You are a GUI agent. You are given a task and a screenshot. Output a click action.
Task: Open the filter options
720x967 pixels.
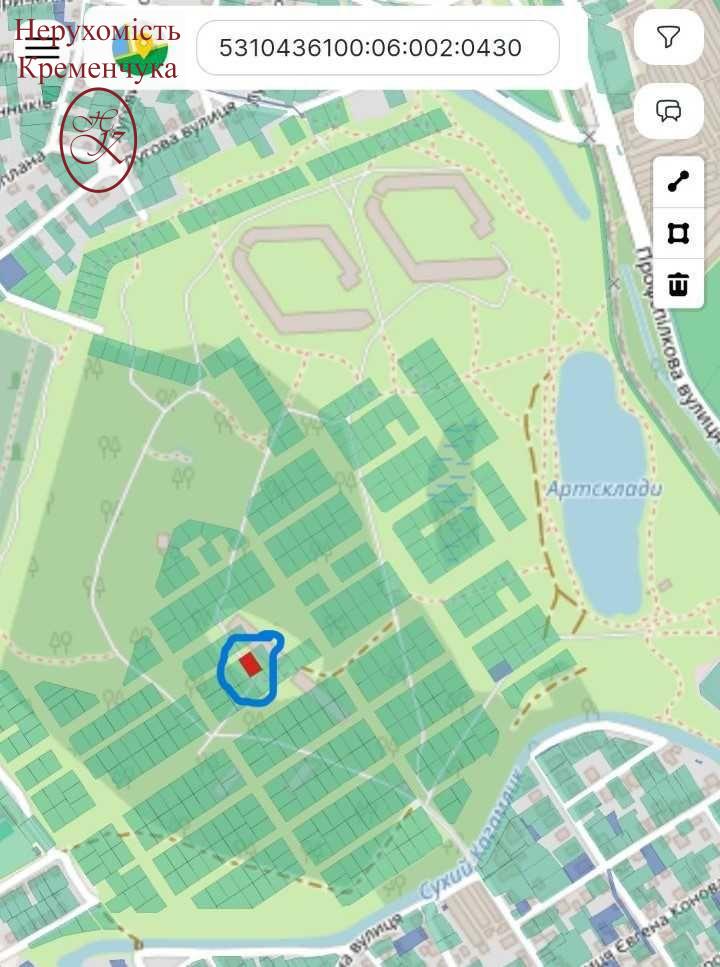coord(669,38)
